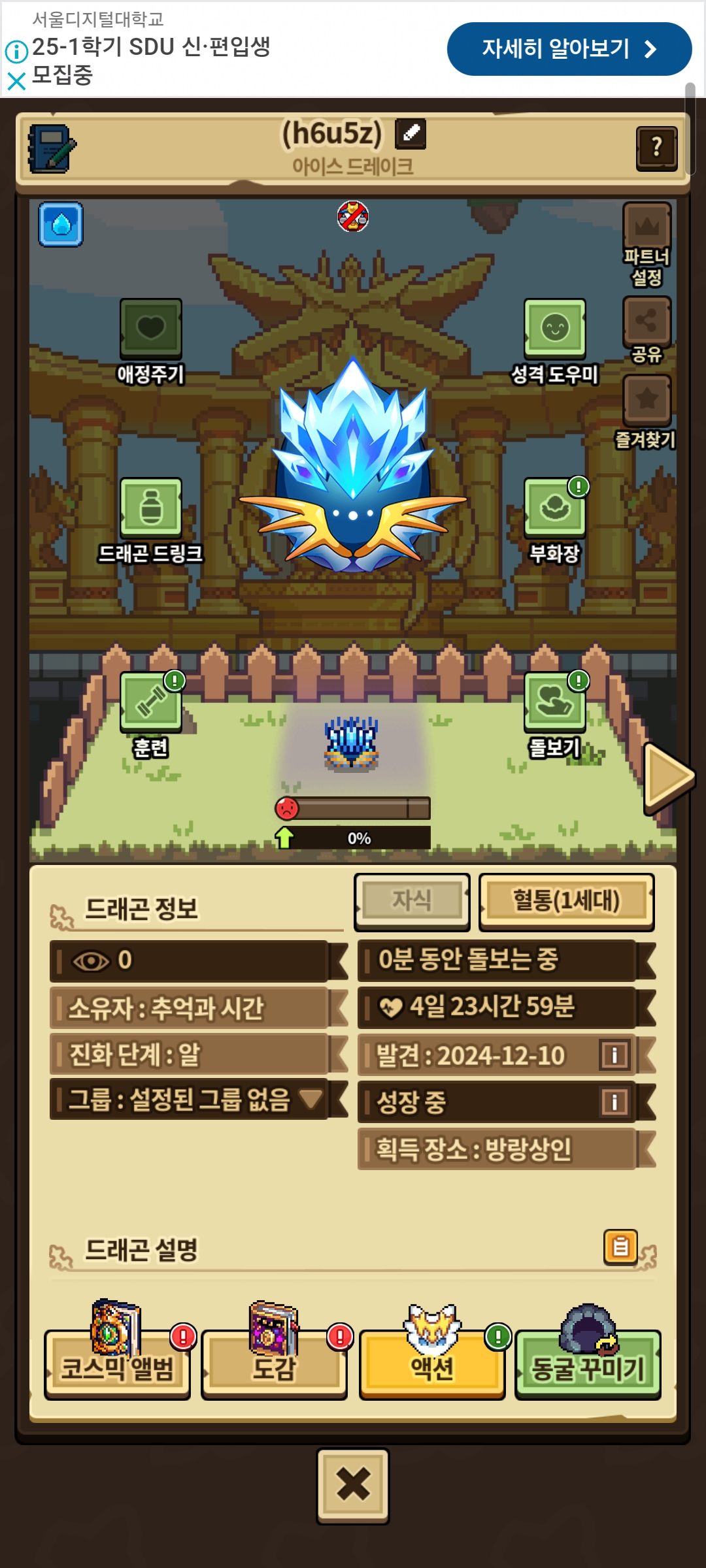Edit the dragon name with the pencil icon
The width and height of the screenshot is (706, 1568).
(411, 134)
